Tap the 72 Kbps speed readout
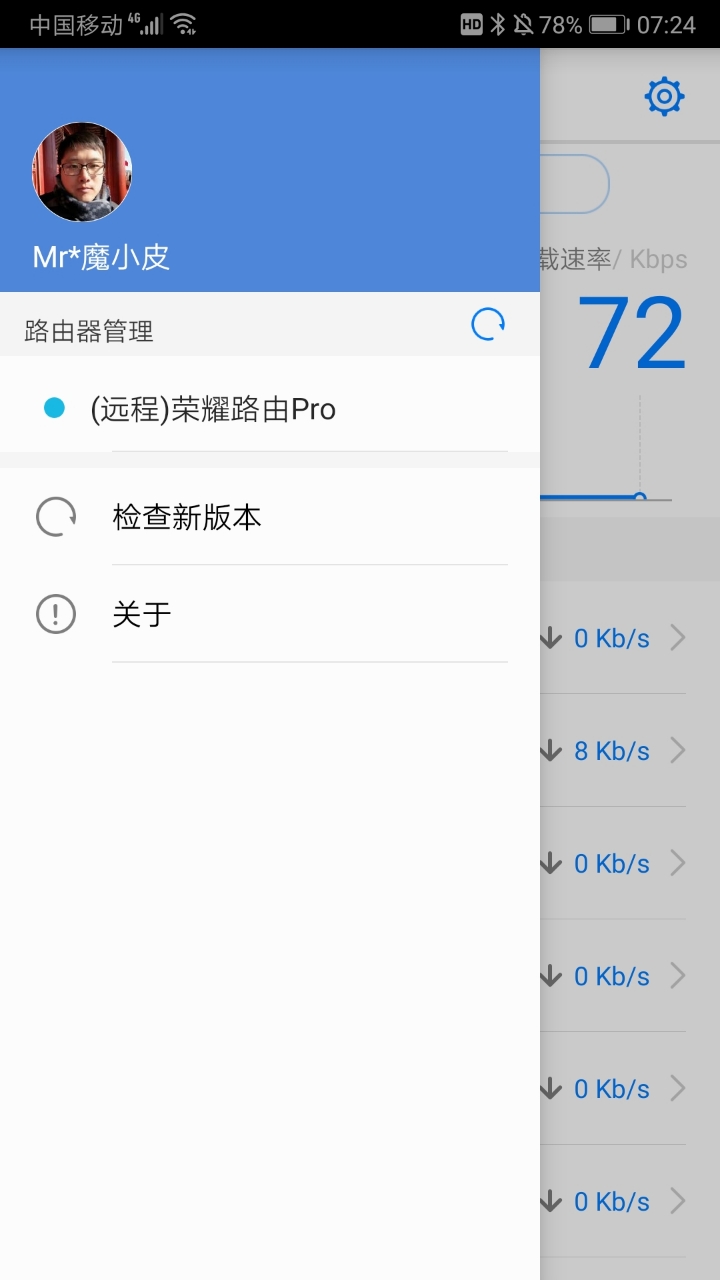This screenshot has width=720, height=1280. pos(634,334)
